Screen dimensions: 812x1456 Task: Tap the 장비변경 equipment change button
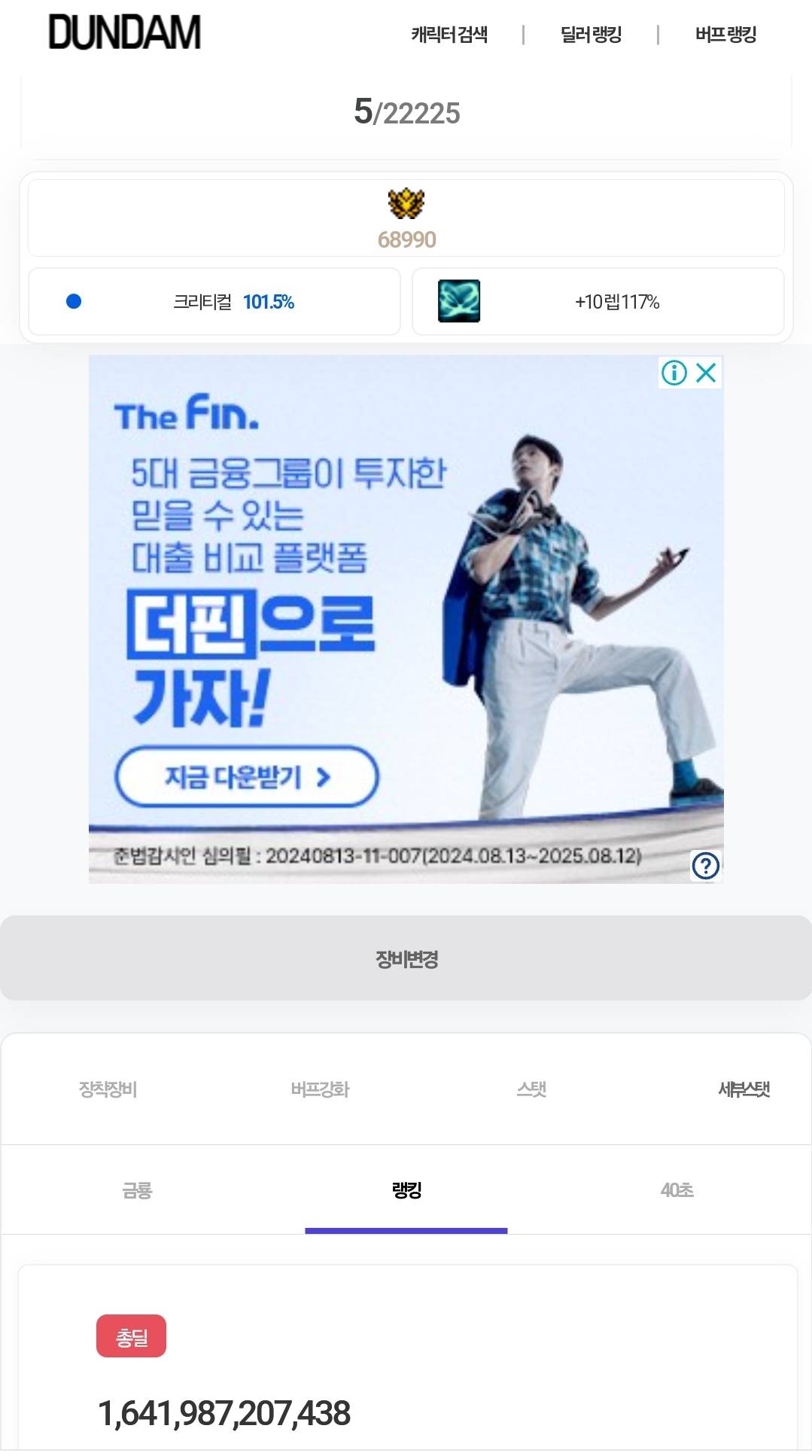point(406,958)
